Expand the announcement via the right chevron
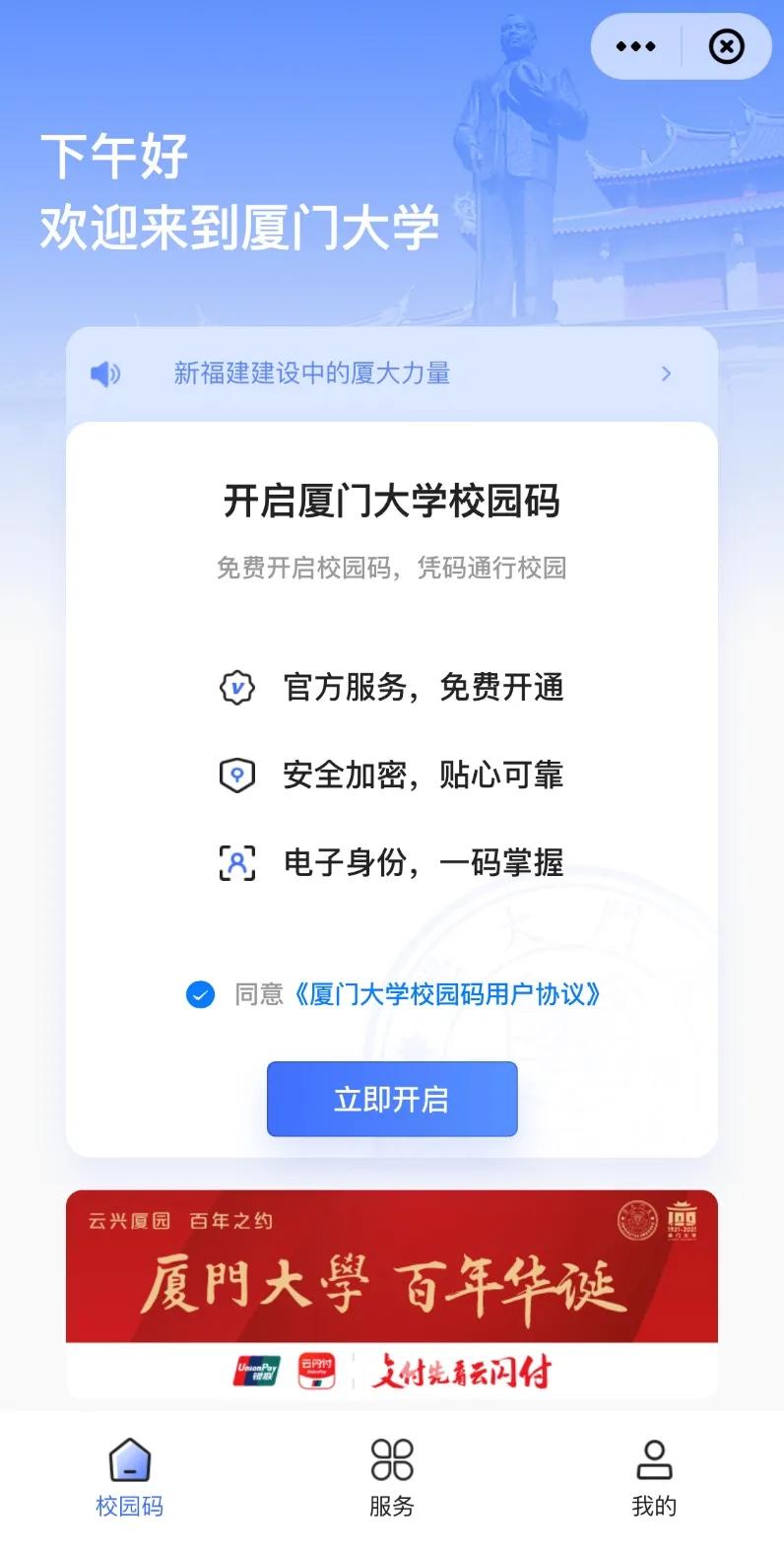This screenshot has height=1552, width=784. (x=667, y=374)
